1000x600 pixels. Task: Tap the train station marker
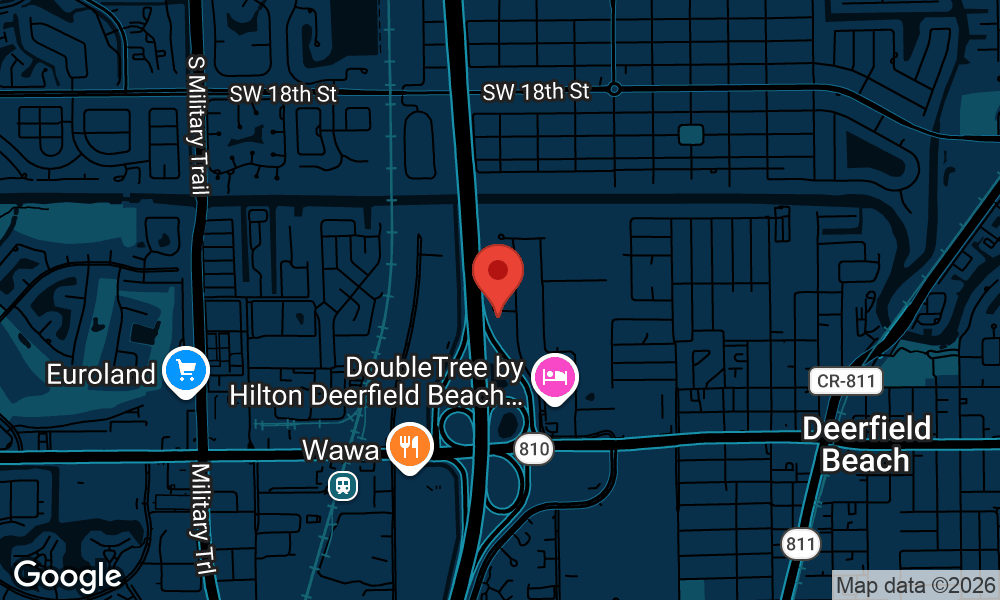click(x=342, y=486)
